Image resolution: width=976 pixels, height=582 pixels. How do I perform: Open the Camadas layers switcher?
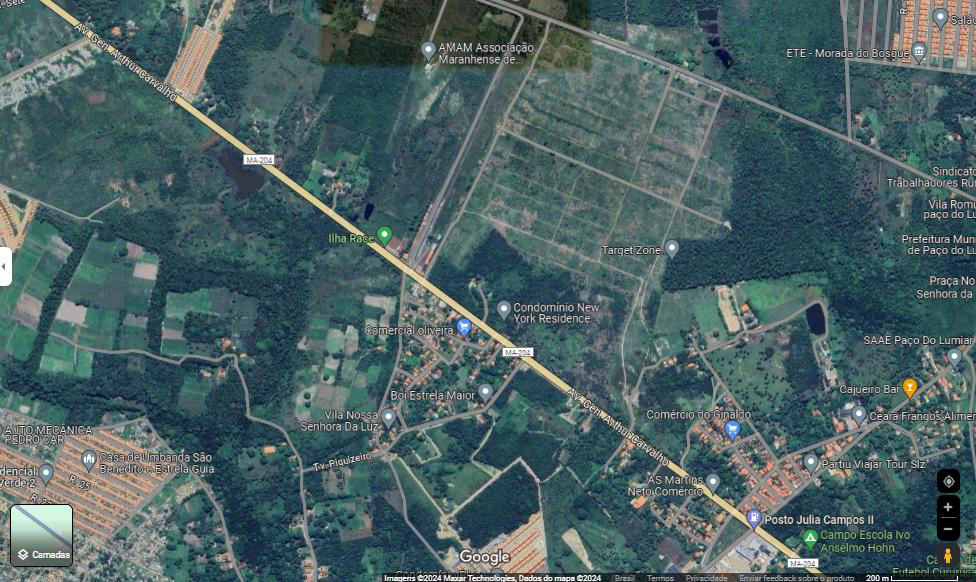41,535
